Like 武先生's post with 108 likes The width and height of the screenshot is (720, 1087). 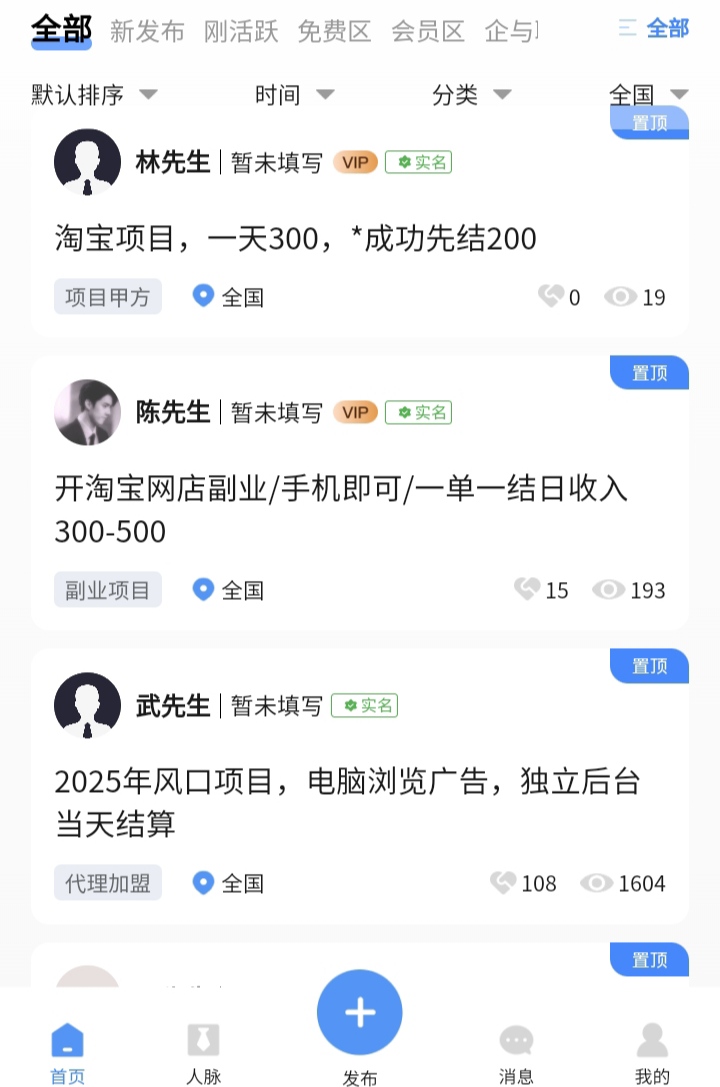[x=503, y=883]
